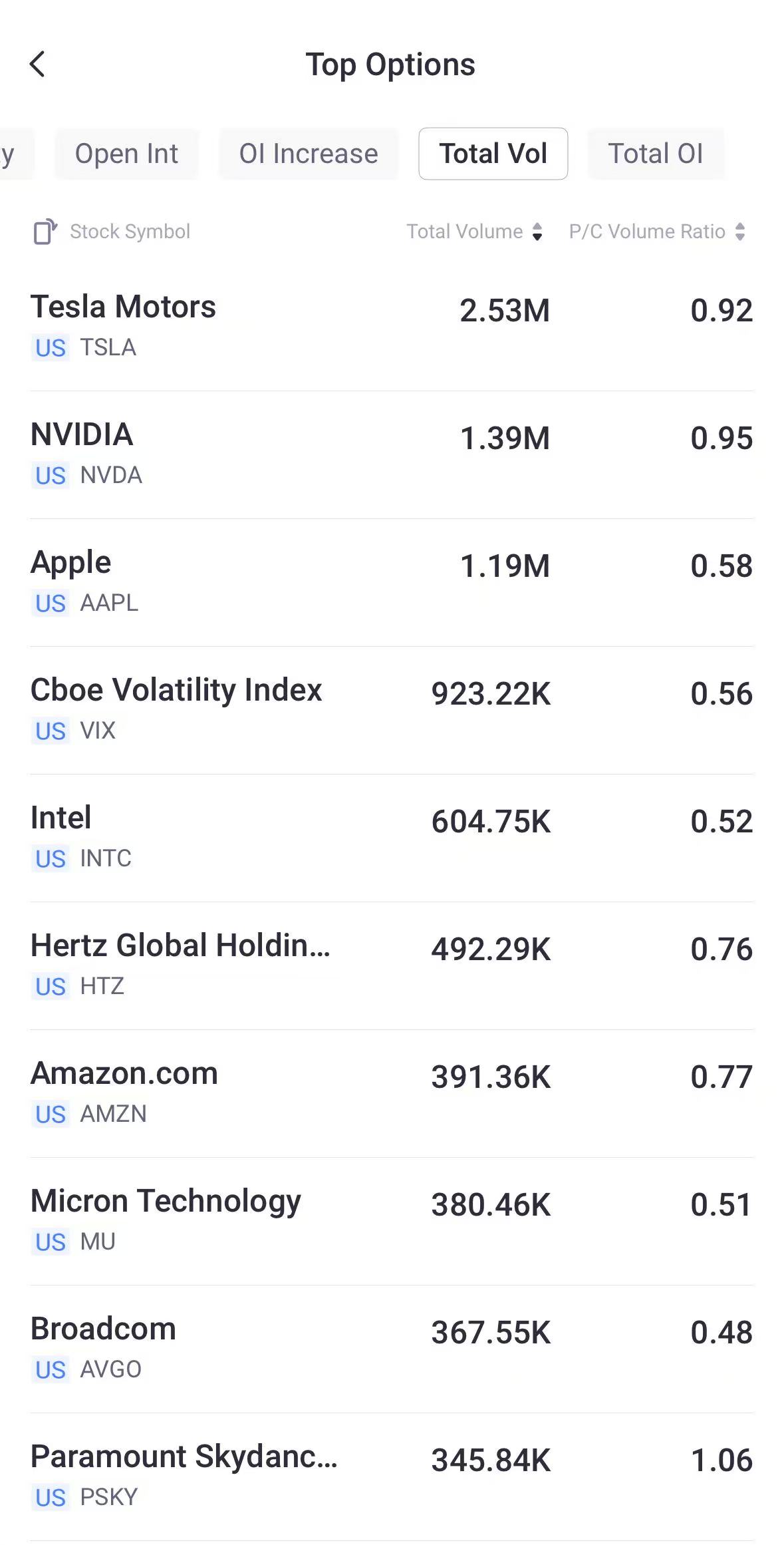This screenshot has width=784, height=1545.
Task: Open the Total OI tab
Action: (x=656, y=154)
